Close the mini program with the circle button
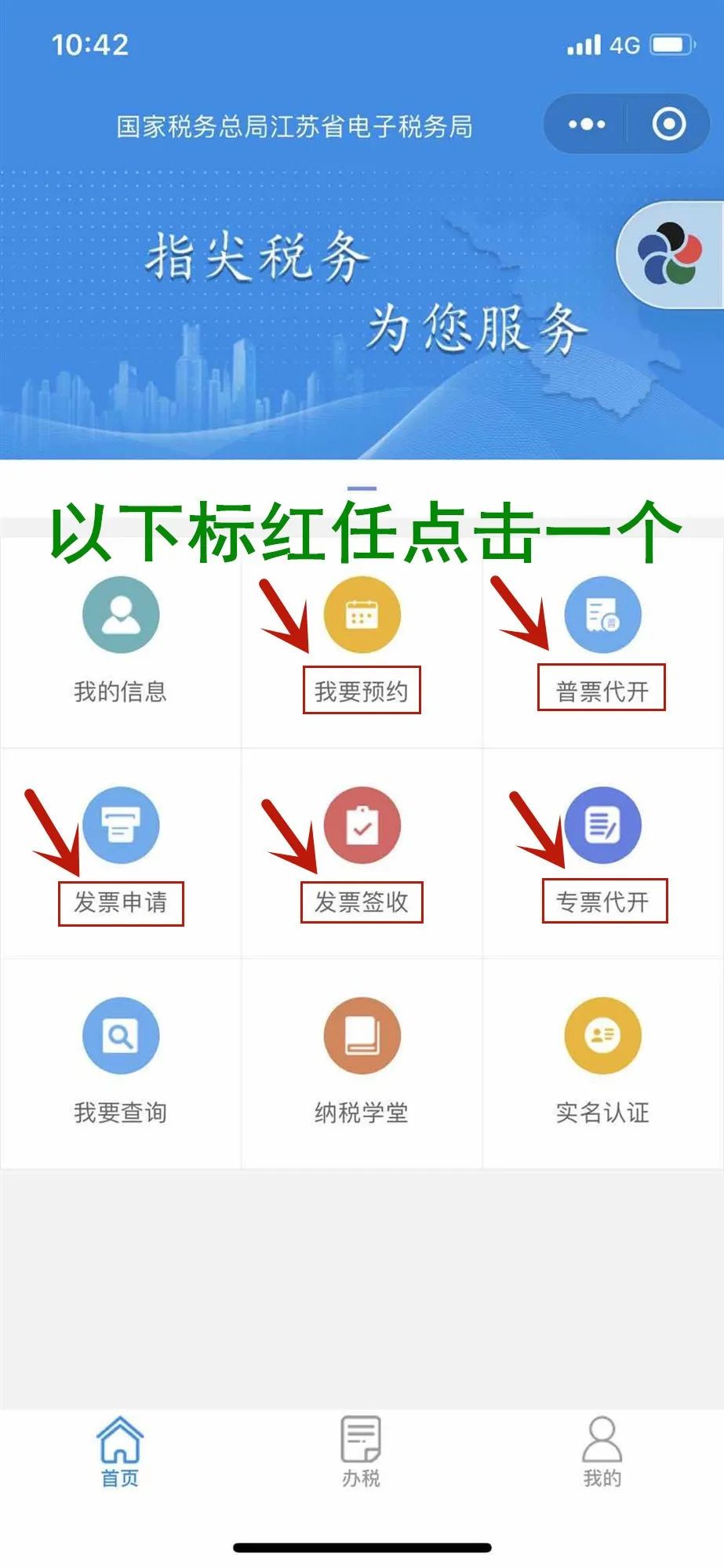This screenshot has width=724, height=1568. (x=669, y=124)
